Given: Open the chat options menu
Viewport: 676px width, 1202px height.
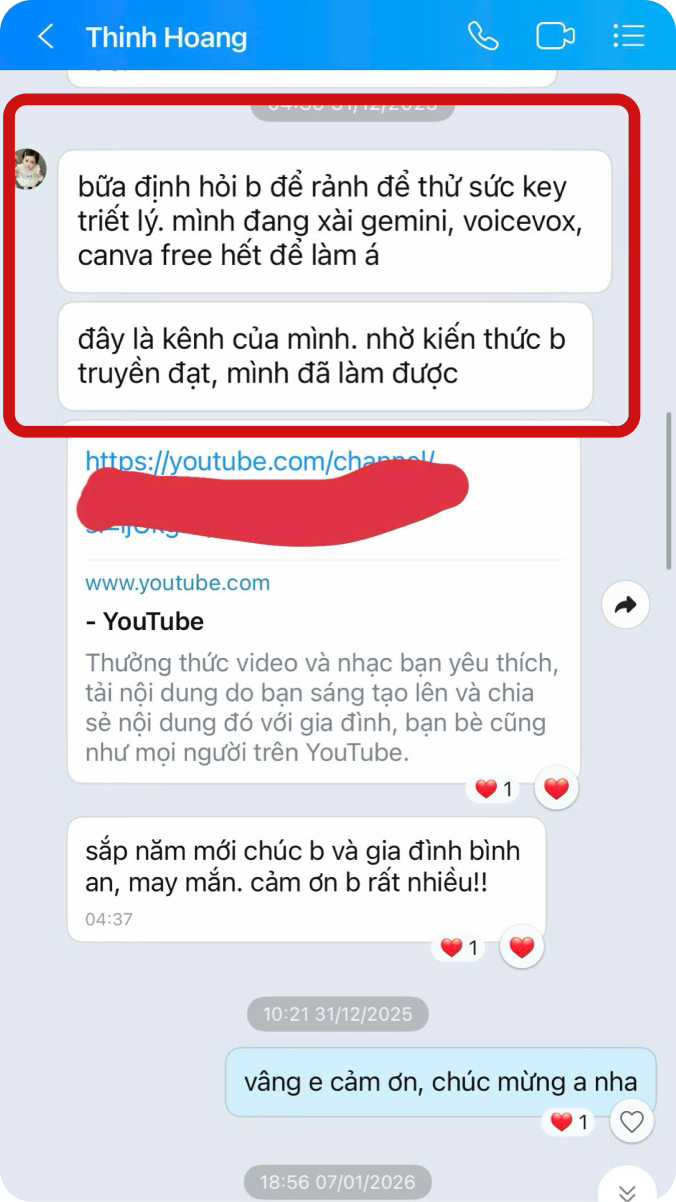Looking at the screenshot, I should tap(628, 37).
